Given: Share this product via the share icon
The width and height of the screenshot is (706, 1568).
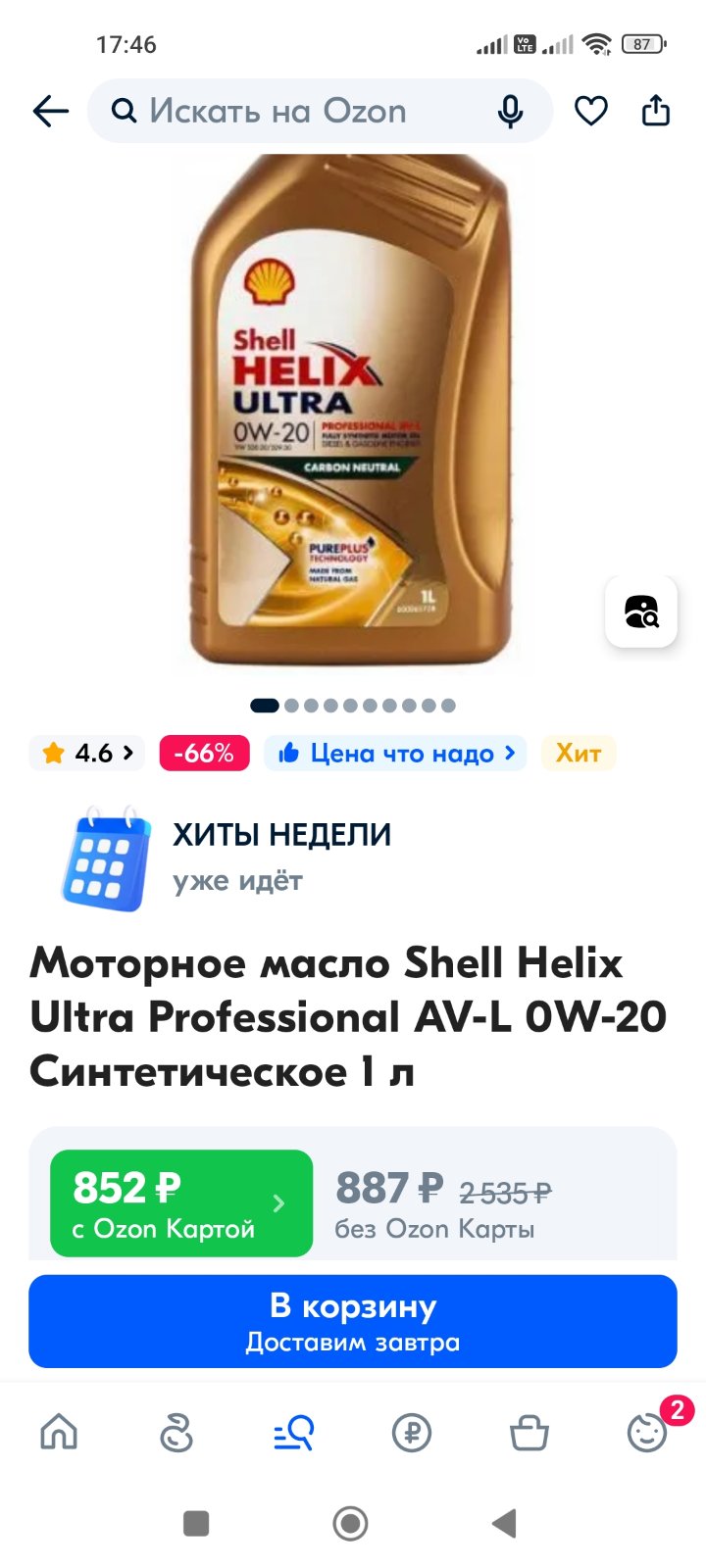Looking at the screenshot, I should pyautogui.click(x=656, y=111).
